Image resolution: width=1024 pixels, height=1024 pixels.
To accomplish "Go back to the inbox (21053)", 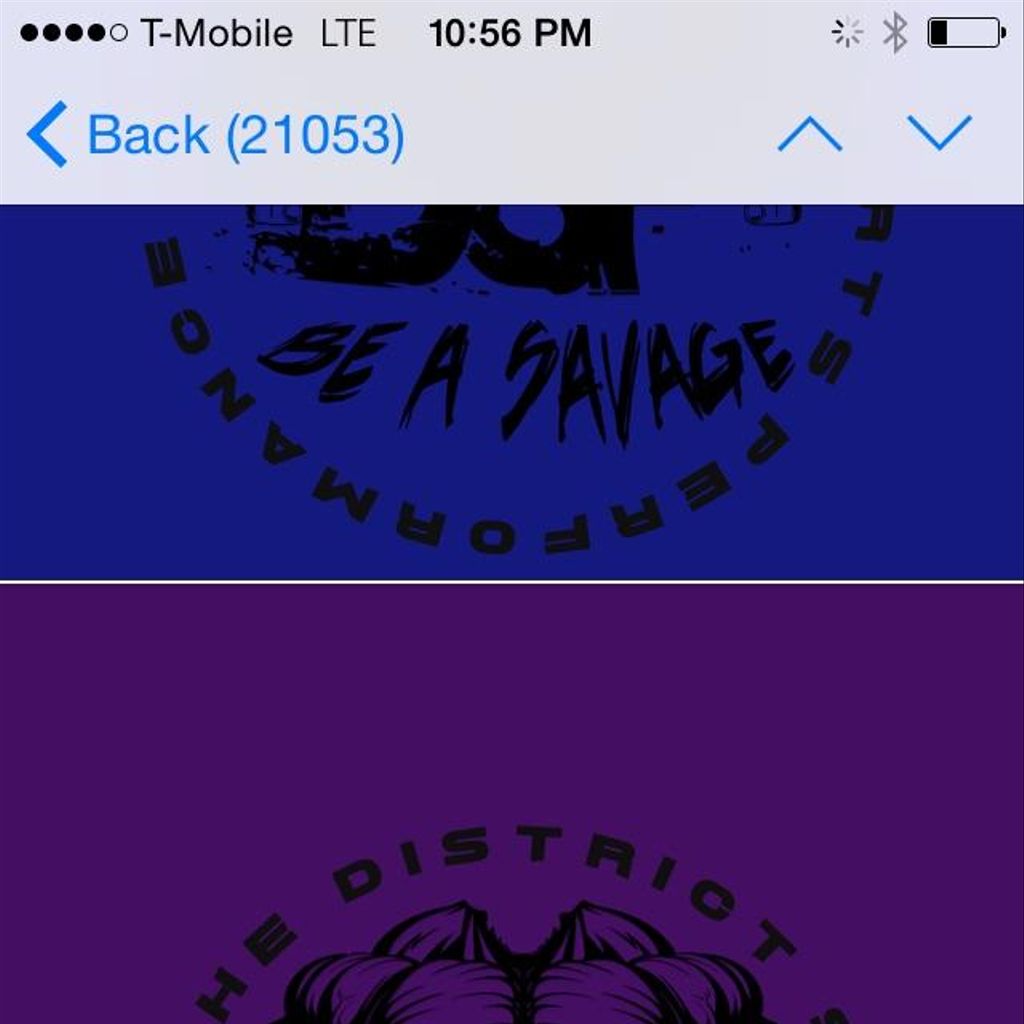I will (215, 135).
